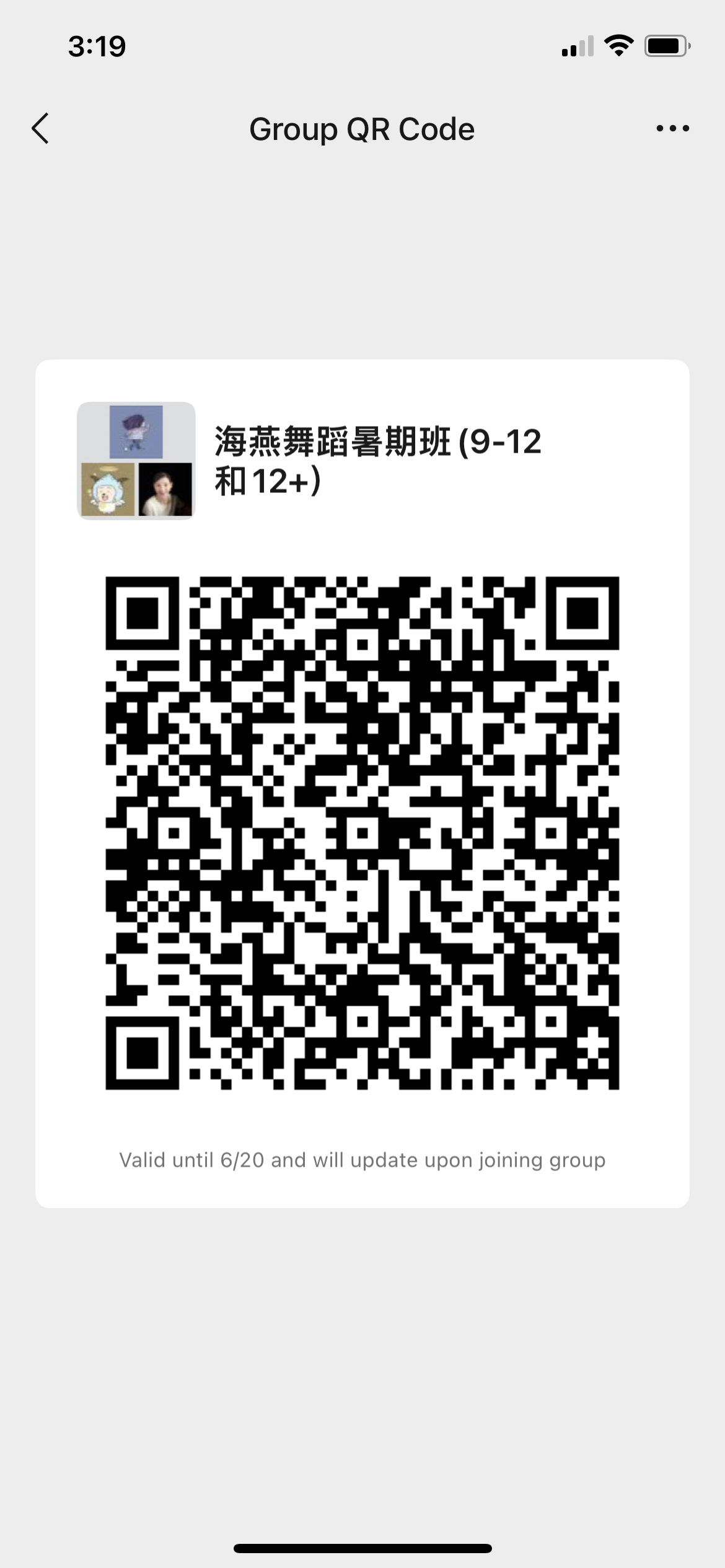
Task: Go back from Group QR Code
Action: [x=41, y=129]
